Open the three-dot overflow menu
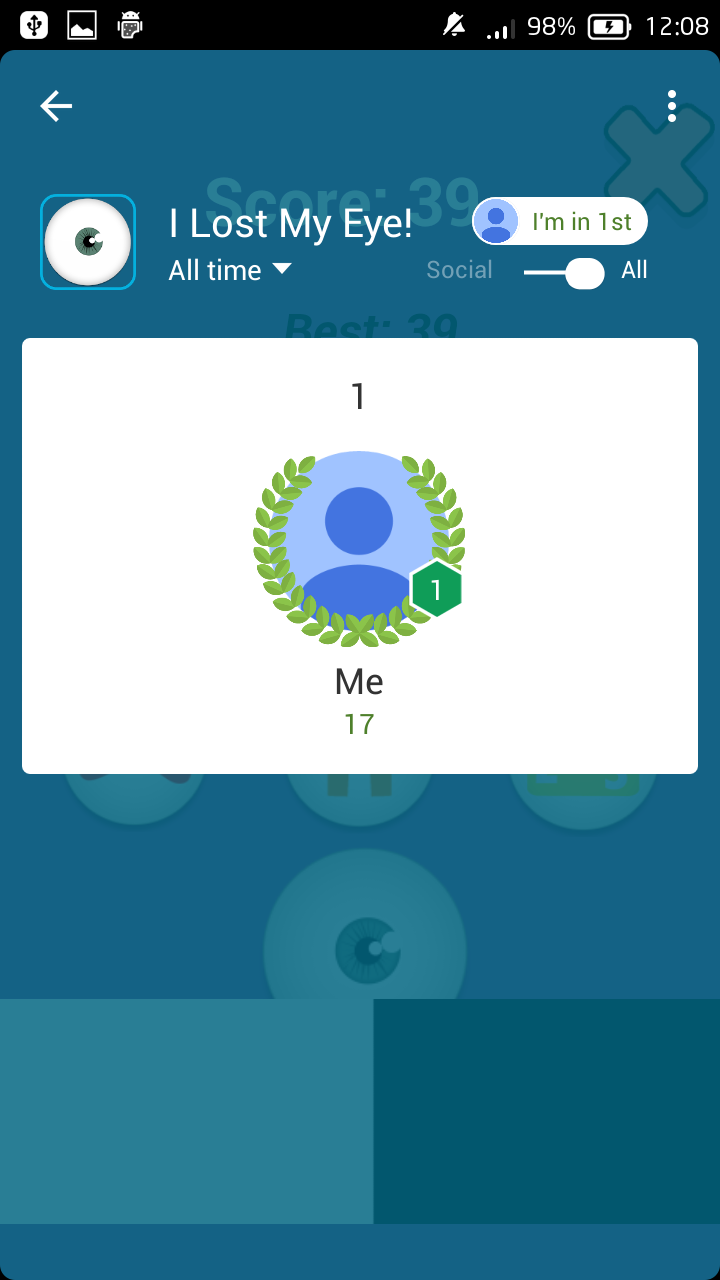The width and height of the screenshot is (720, 1280). (x=672, y=106)
